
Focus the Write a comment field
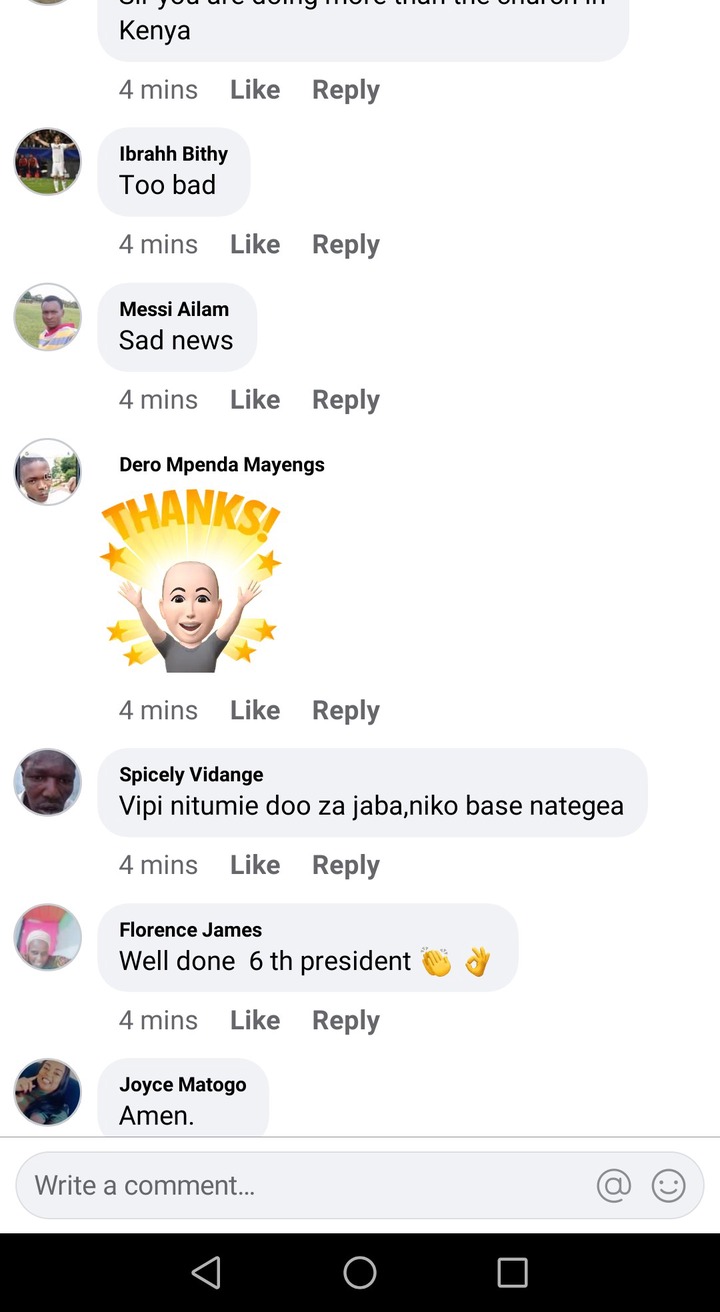[300, 1185]
